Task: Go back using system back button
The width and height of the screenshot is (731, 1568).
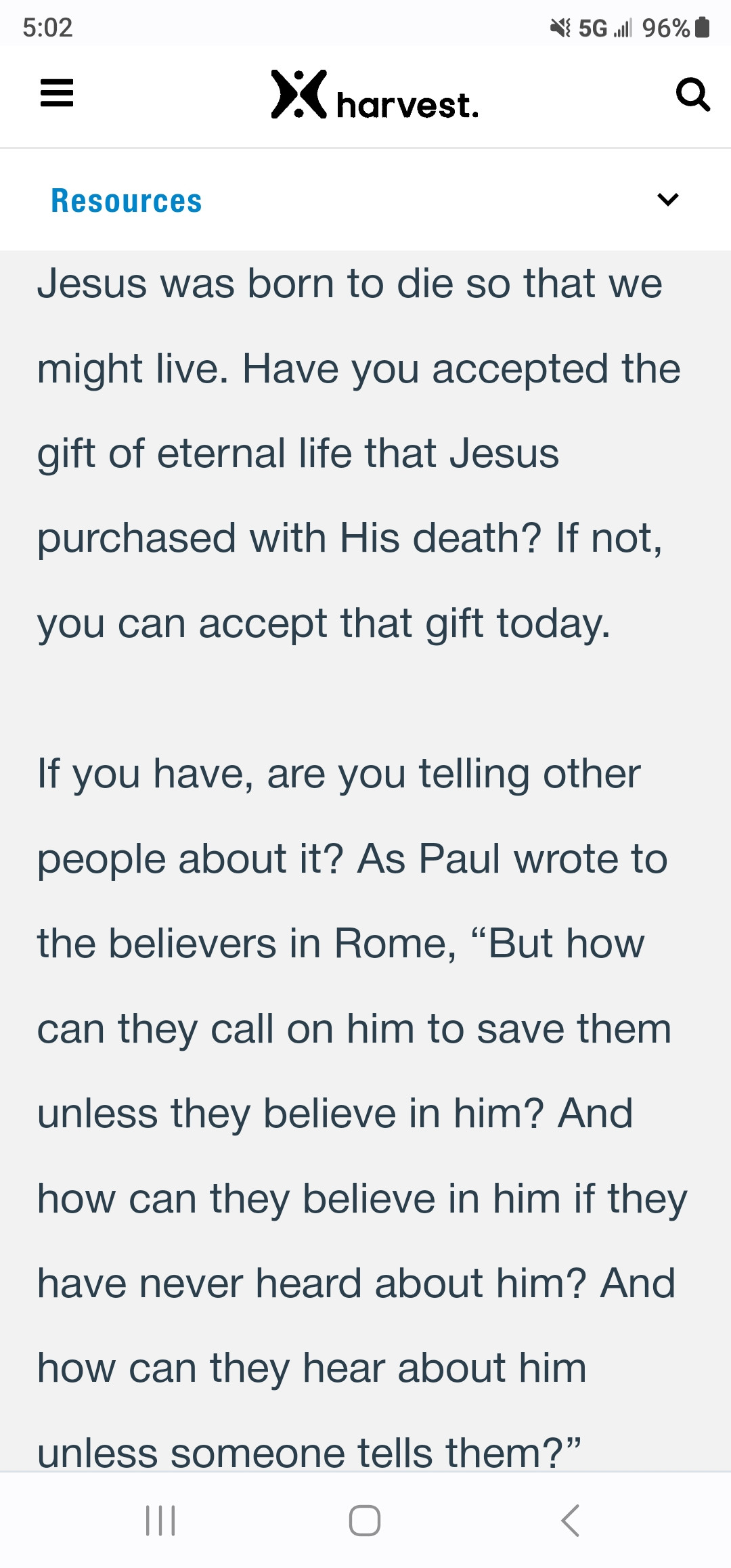Action: [570, 1521]
